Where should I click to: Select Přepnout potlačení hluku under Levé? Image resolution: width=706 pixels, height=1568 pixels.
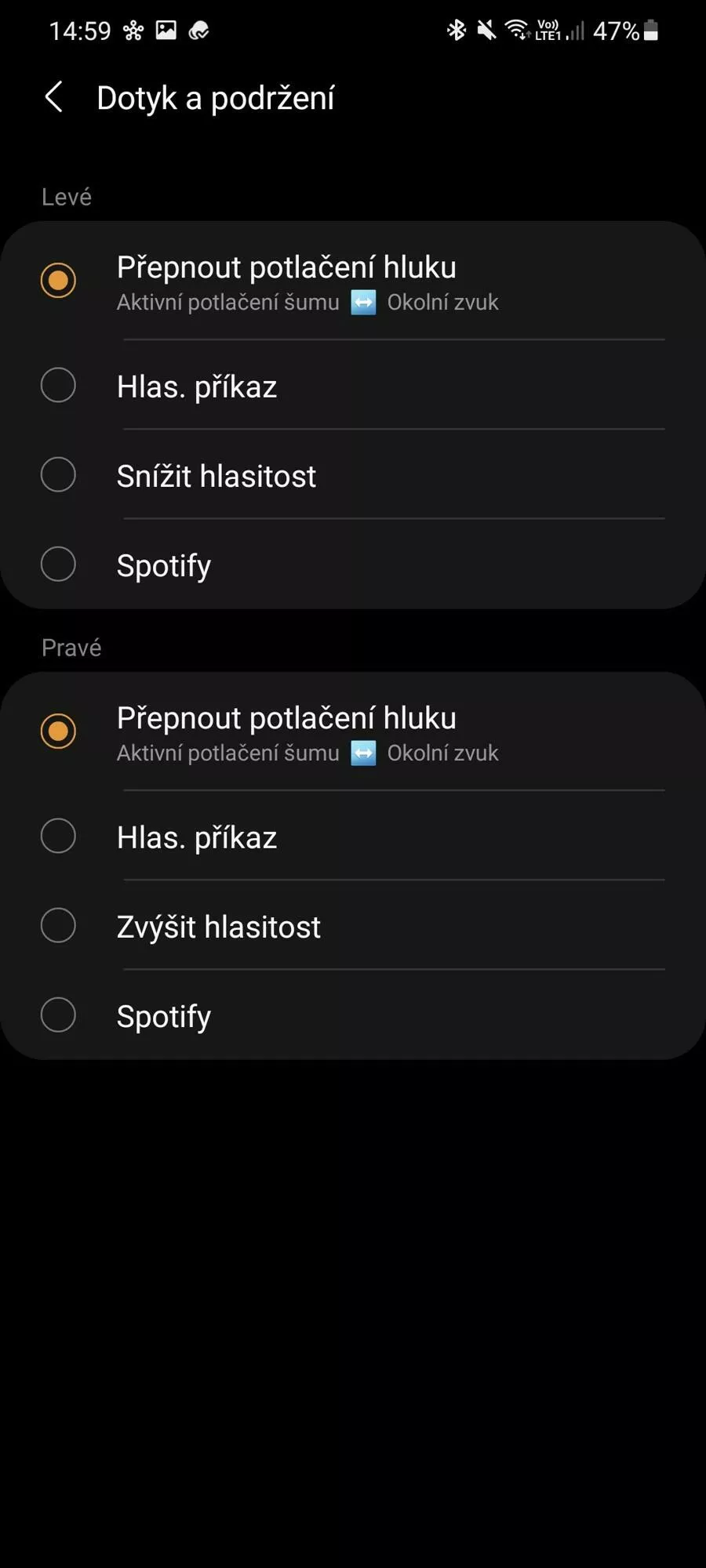tap(353, 281)
